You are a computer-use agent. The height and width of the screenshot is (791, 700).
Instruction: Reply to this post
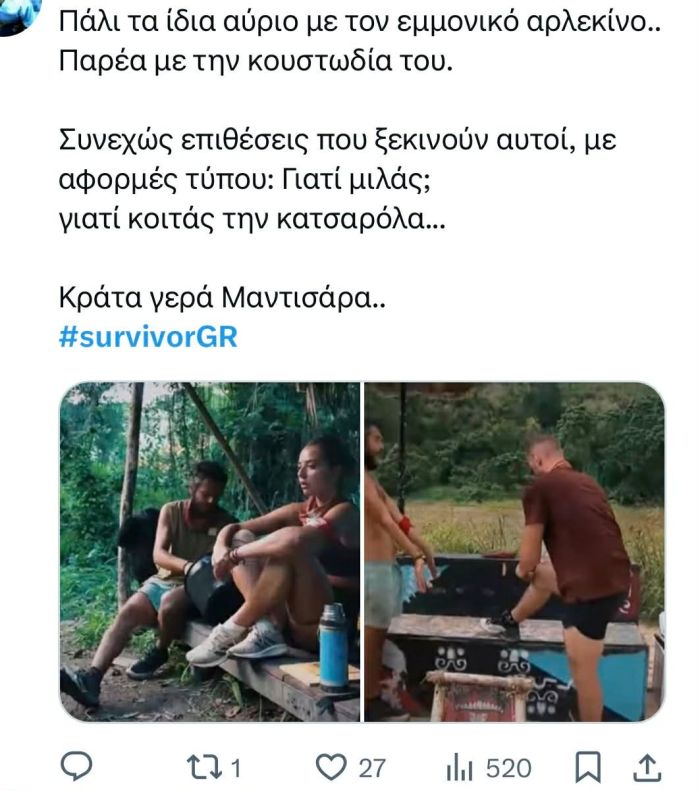coord(77,767)
